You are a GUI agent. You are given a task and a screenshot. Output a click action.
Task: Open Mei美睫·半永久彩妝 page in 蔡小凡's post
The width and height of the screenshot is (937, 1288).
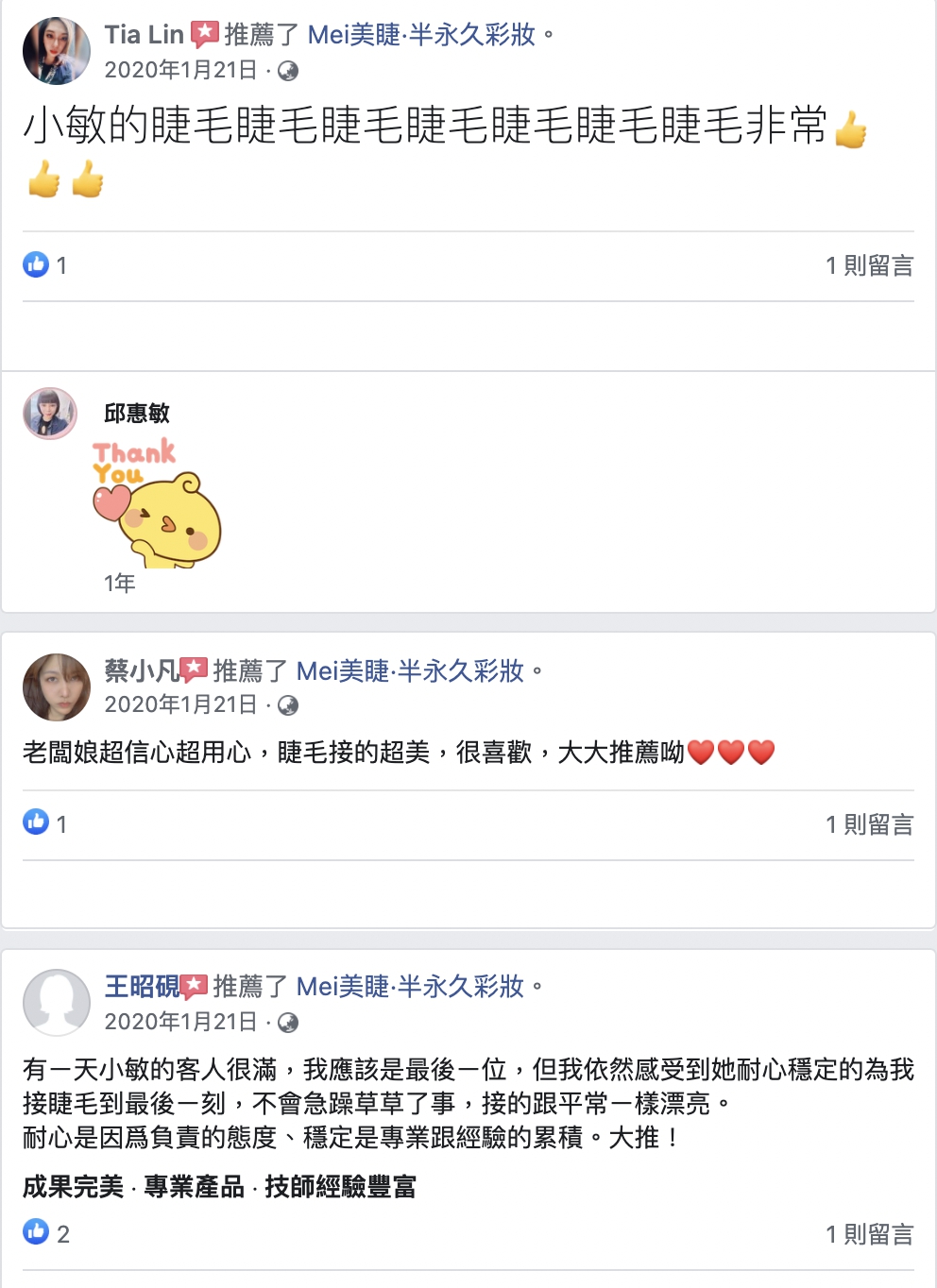pos(410,670)
